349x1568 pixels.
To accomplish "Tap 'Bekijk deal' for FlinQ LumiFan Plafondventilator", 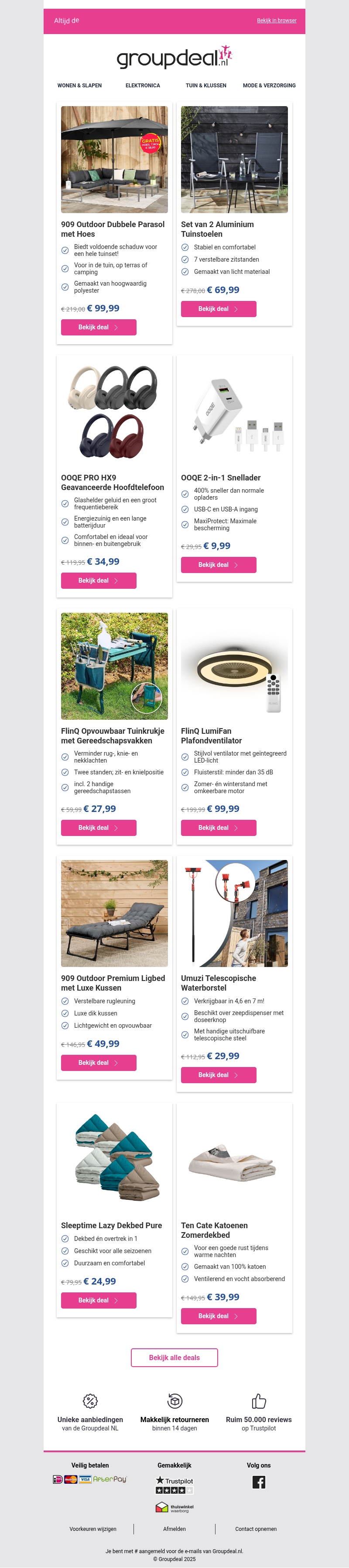I will coord(218,828).
